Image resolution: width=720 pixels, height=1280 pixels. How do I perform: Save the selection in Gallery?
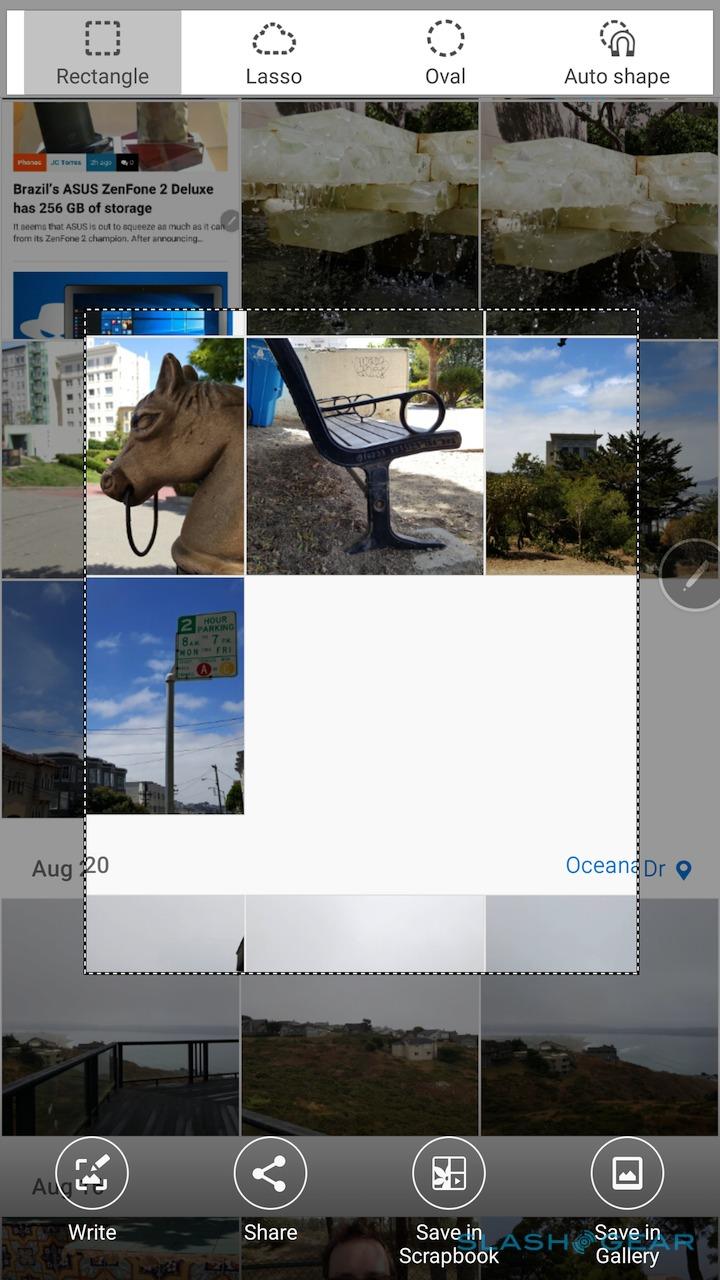[x=627, y=1174]
